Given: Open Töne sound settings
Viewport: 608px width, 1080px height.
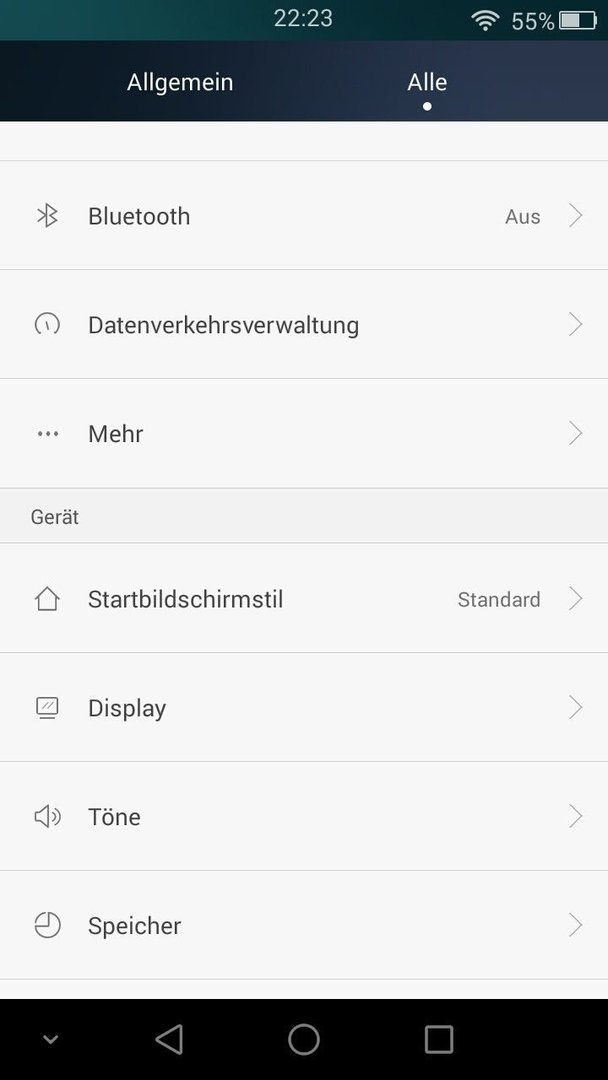Looking at the screenshot, I should coord(304,816).
